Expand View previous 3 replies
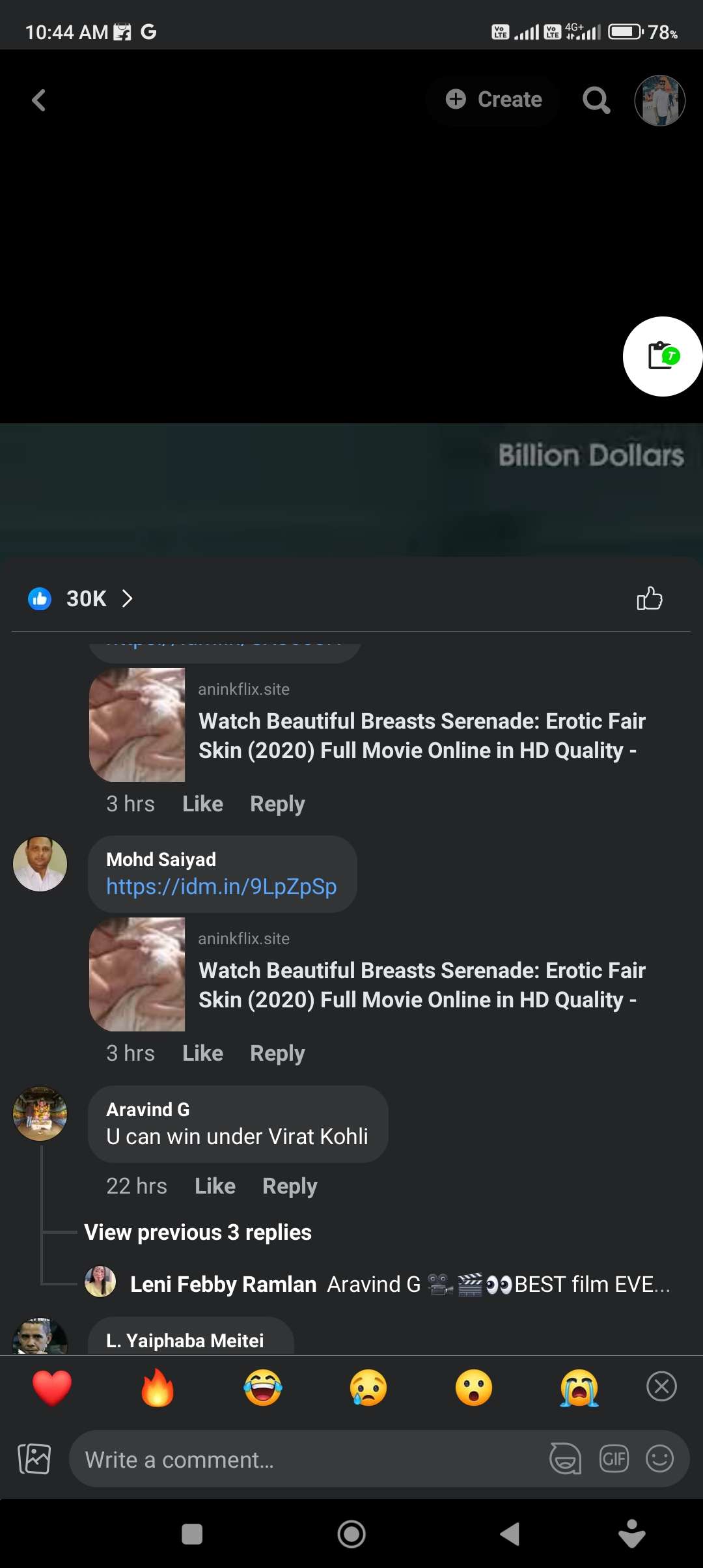The image size is (703, 1568). point(198,1233)
